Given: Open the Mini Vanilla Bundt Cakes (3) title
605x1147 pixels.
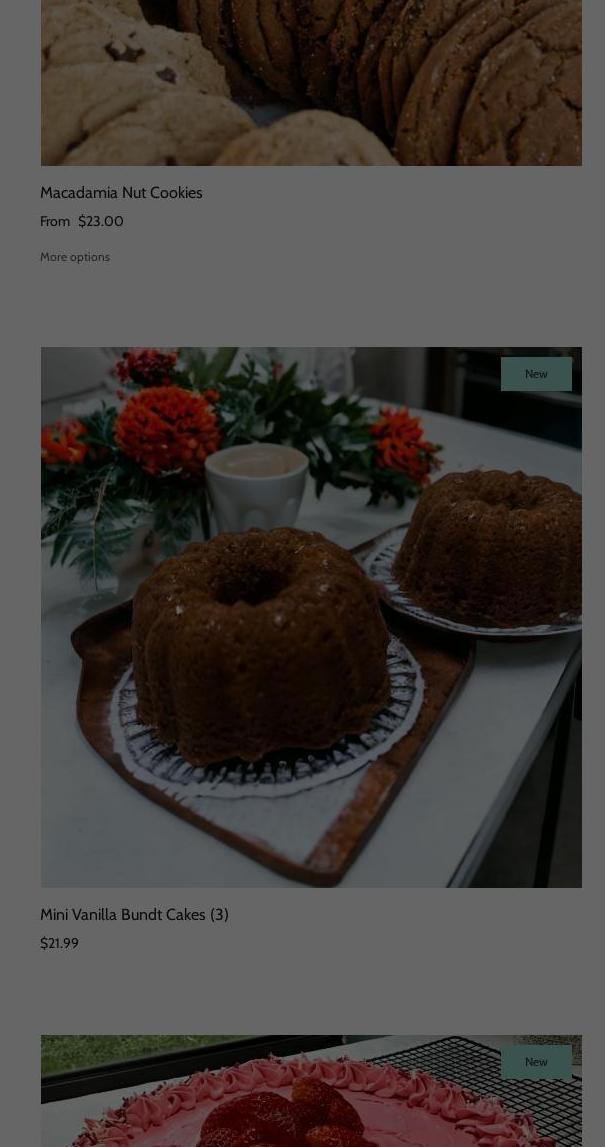Looking at the screenshot, I should click(134, 915).
